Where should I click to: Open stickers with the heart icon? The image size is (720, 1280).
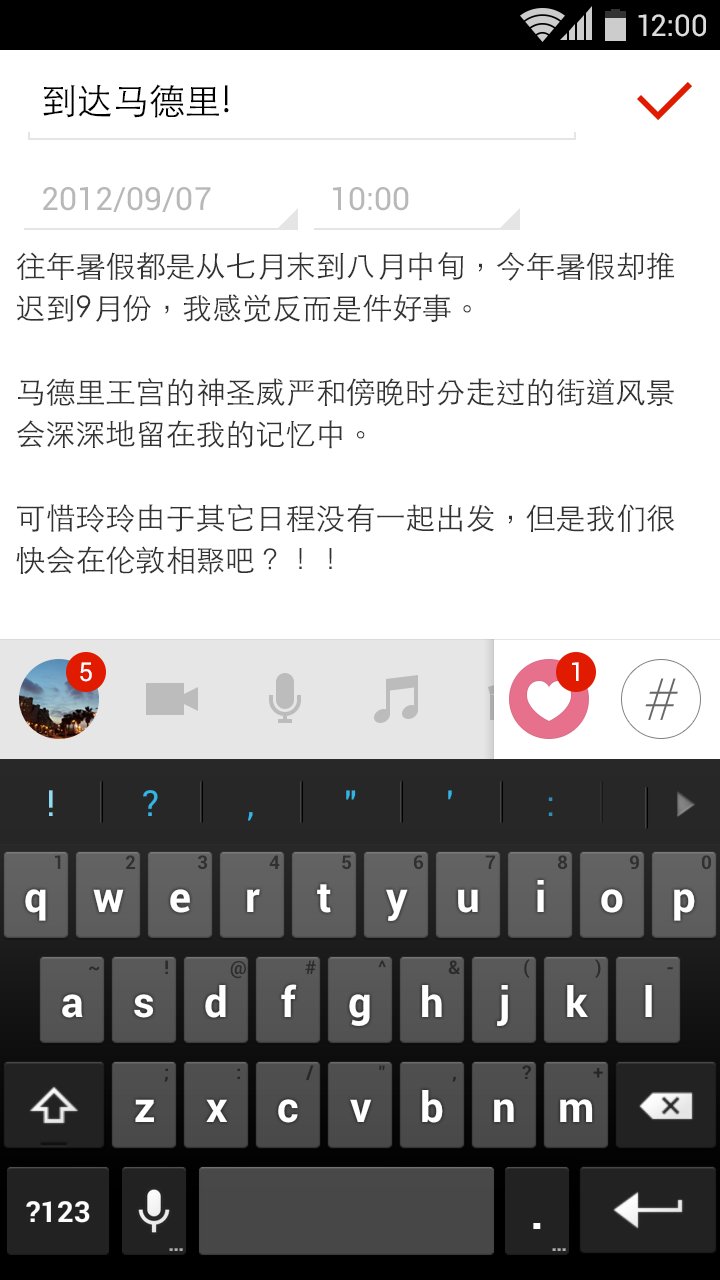point(546,699)
